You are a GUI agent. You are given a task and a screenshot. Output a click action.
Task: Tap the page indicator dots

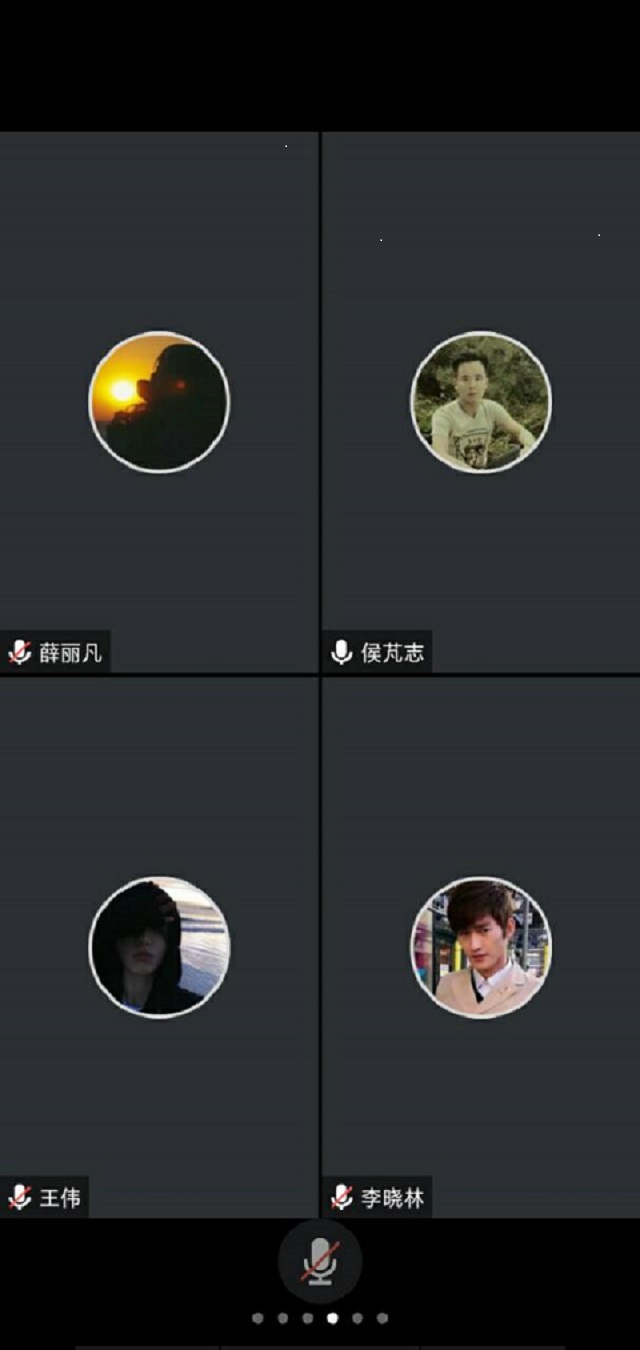click(320, 1318)
